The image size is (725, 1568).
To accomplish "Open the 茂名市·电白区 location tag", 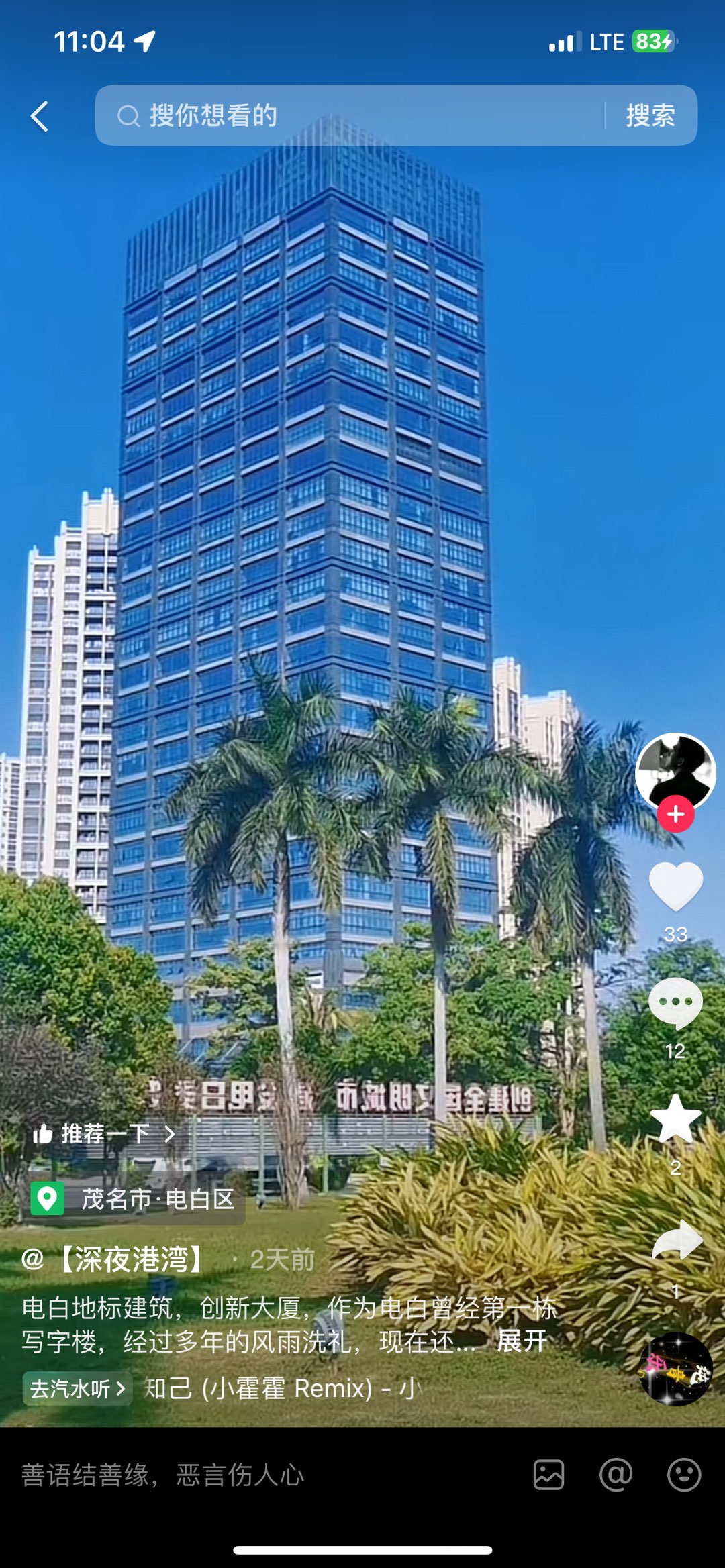I will tap(138, 1199).
